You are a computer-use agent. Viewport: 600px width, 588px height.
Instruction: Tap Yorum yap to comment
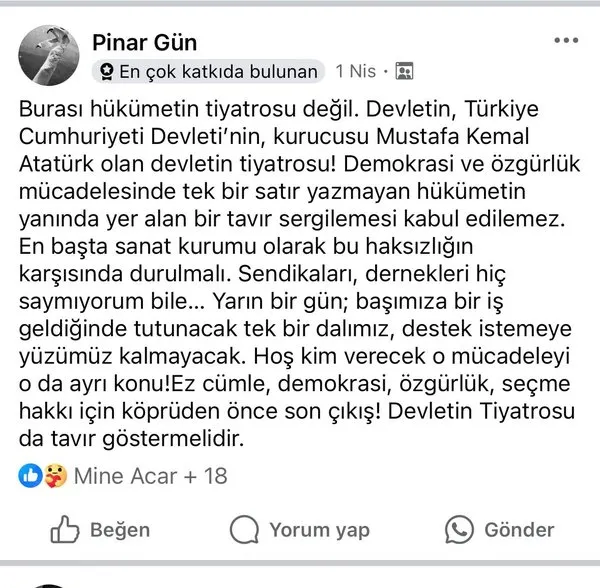coord(299,529)
